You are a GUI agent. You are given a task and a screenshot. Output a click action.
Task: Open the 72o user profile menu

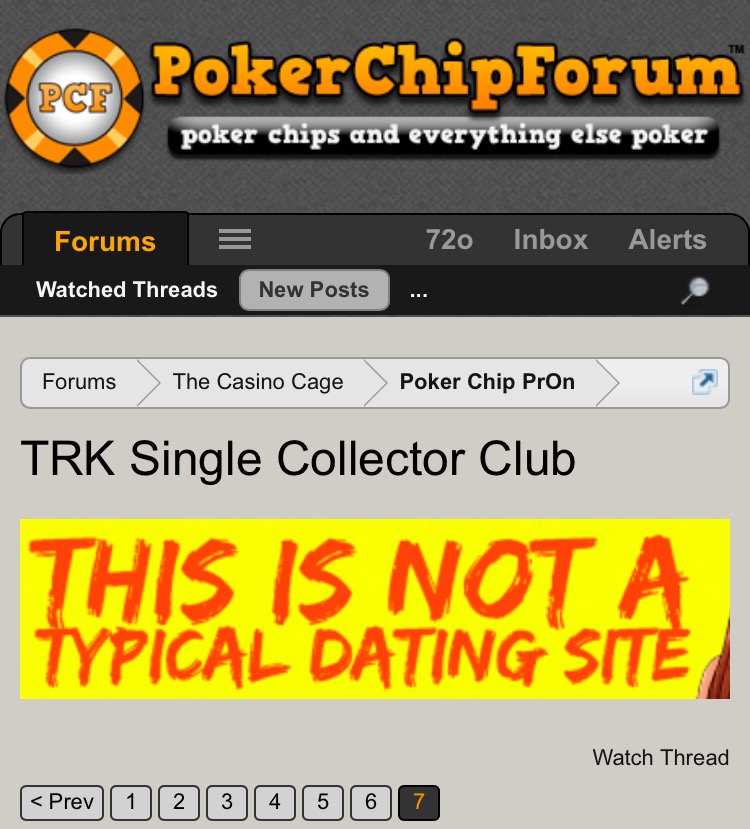449,240
